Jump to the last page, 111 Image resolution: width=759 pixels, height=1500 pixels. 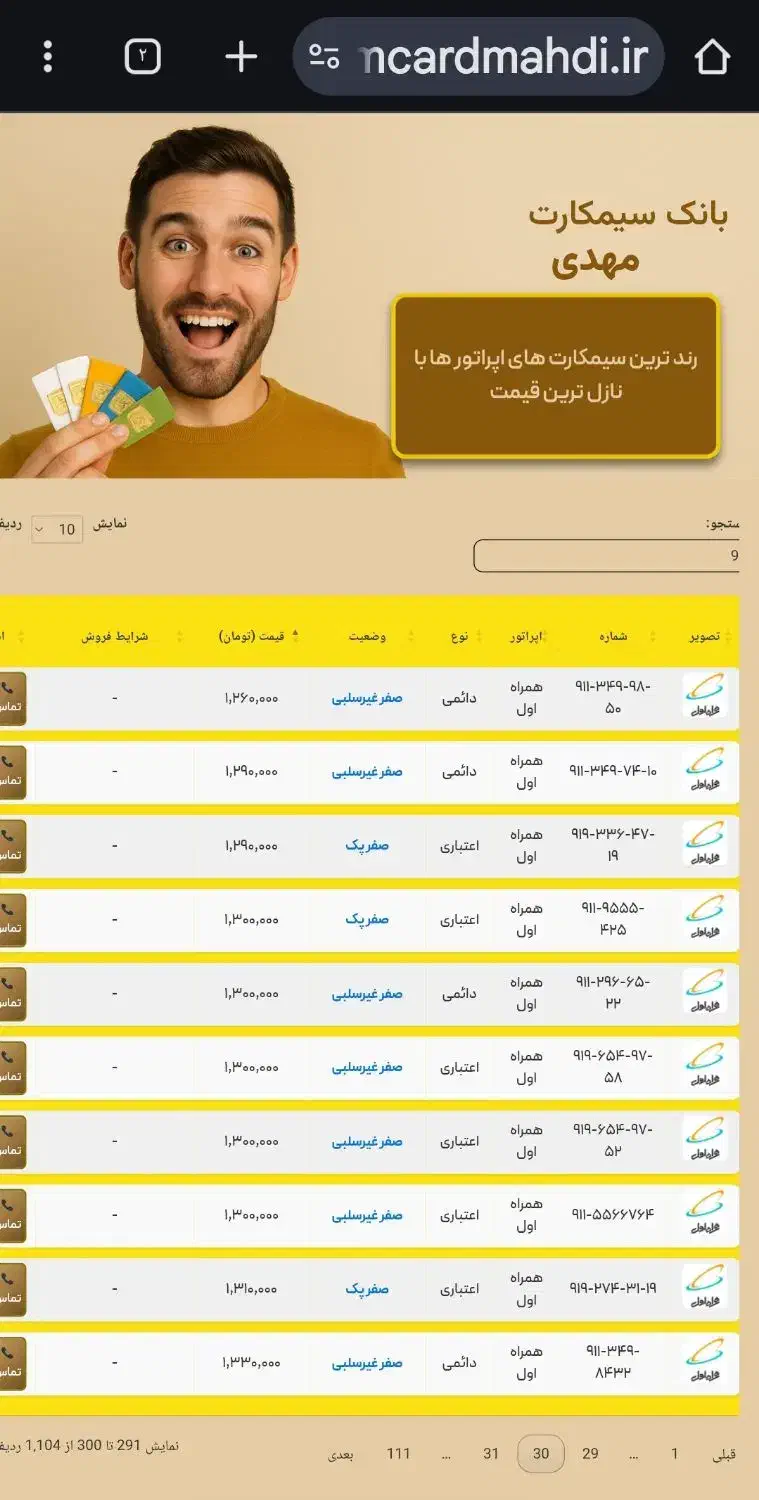pos(399,1454)
